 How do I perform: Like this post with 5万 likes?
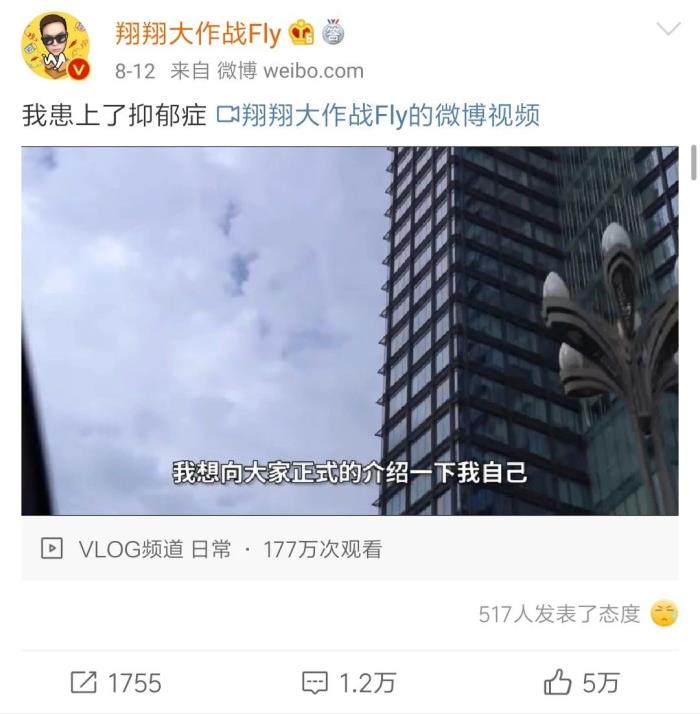coord(581,683)
